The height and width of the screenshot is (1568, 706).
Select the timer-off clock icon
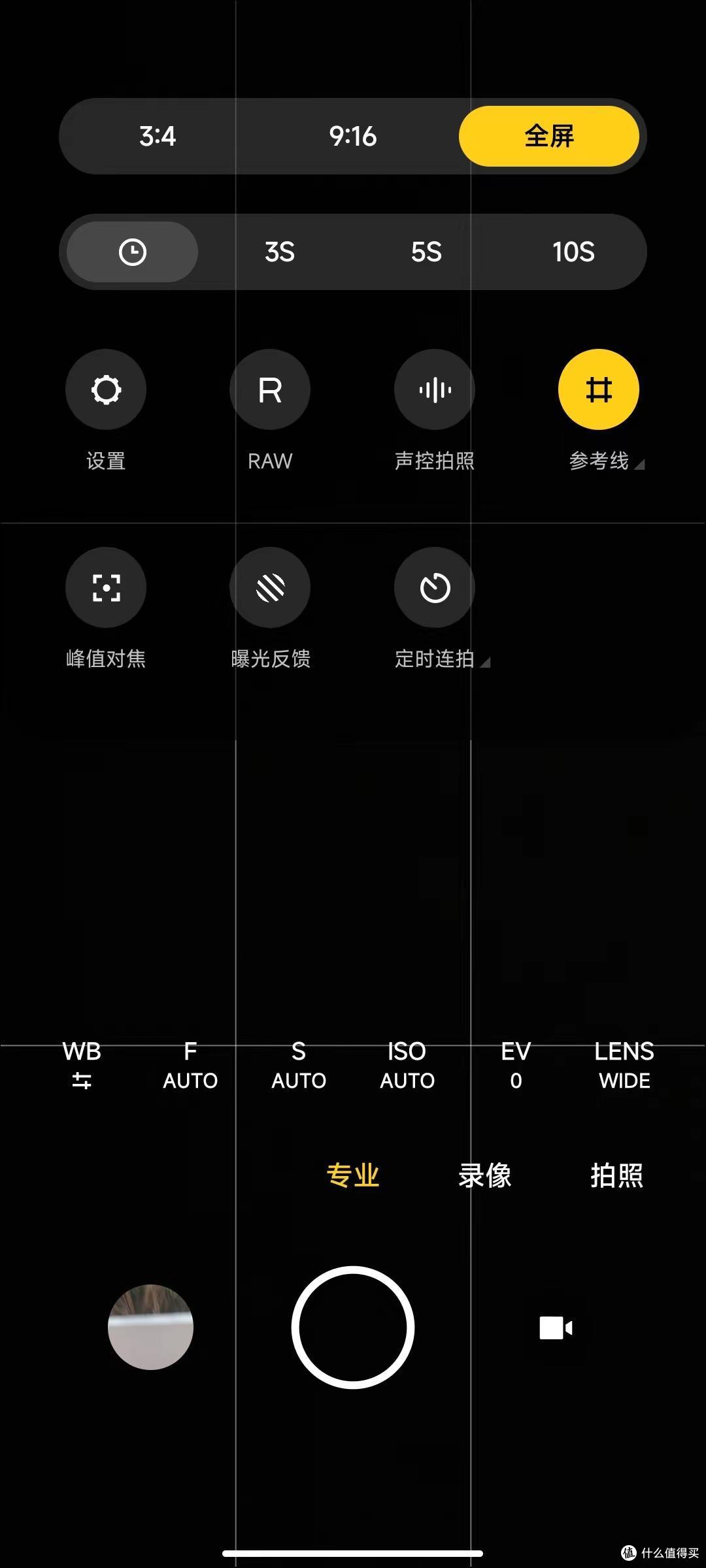(132, 251)
